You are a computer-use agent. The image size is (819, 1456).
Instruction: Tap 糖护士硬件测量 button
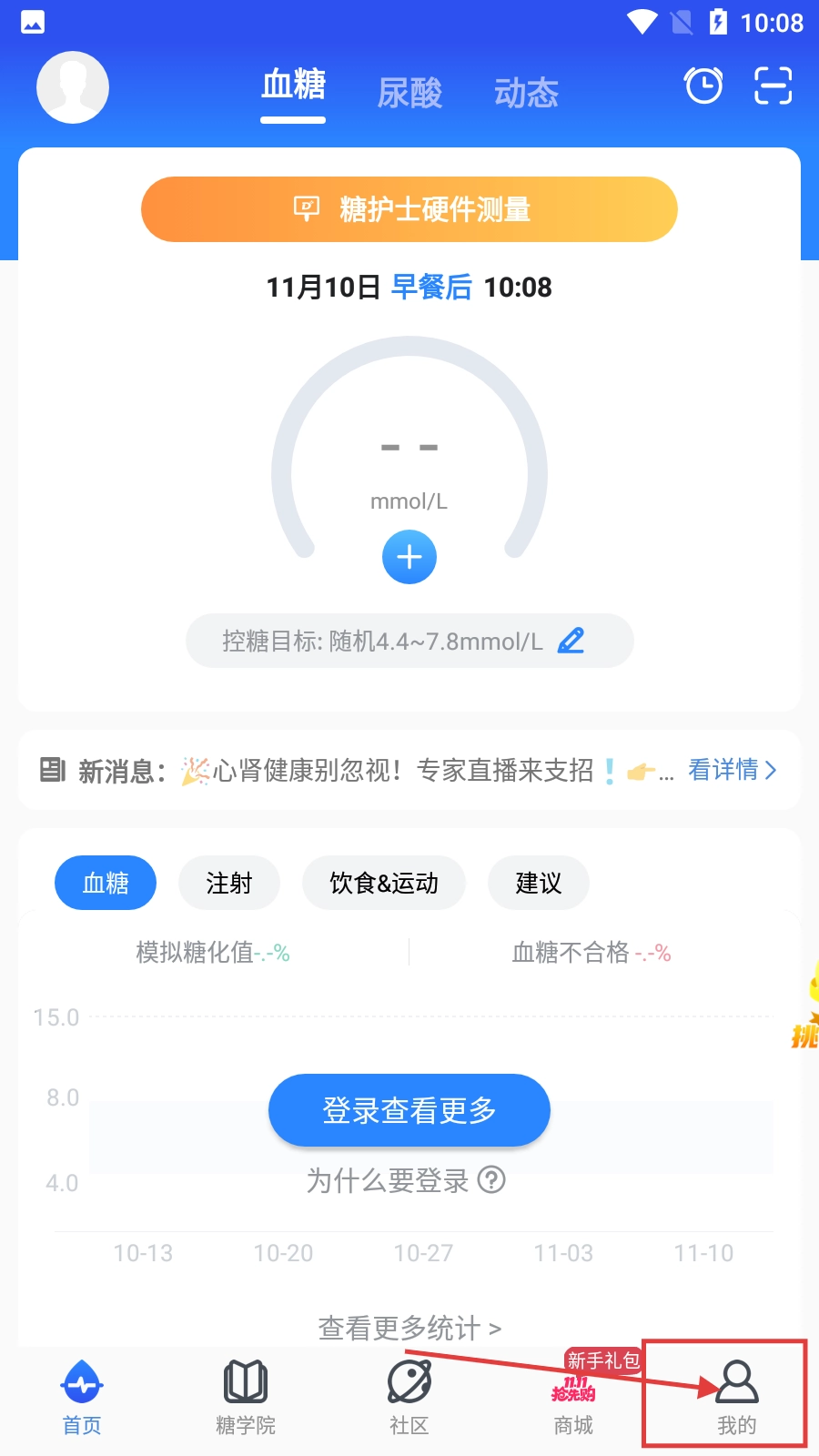409,209
